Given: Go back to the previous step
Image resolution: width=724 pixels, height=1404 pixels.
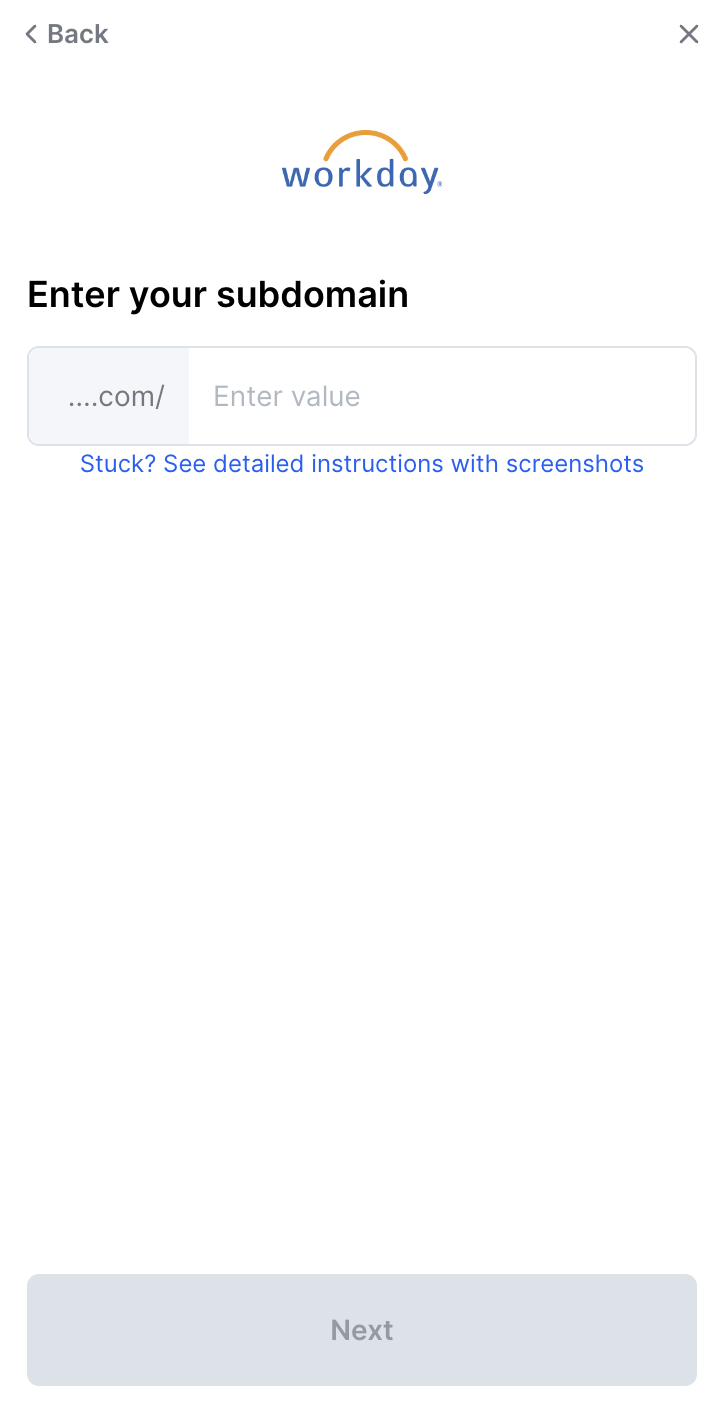Looking at the screenshot, I should 66,34.
